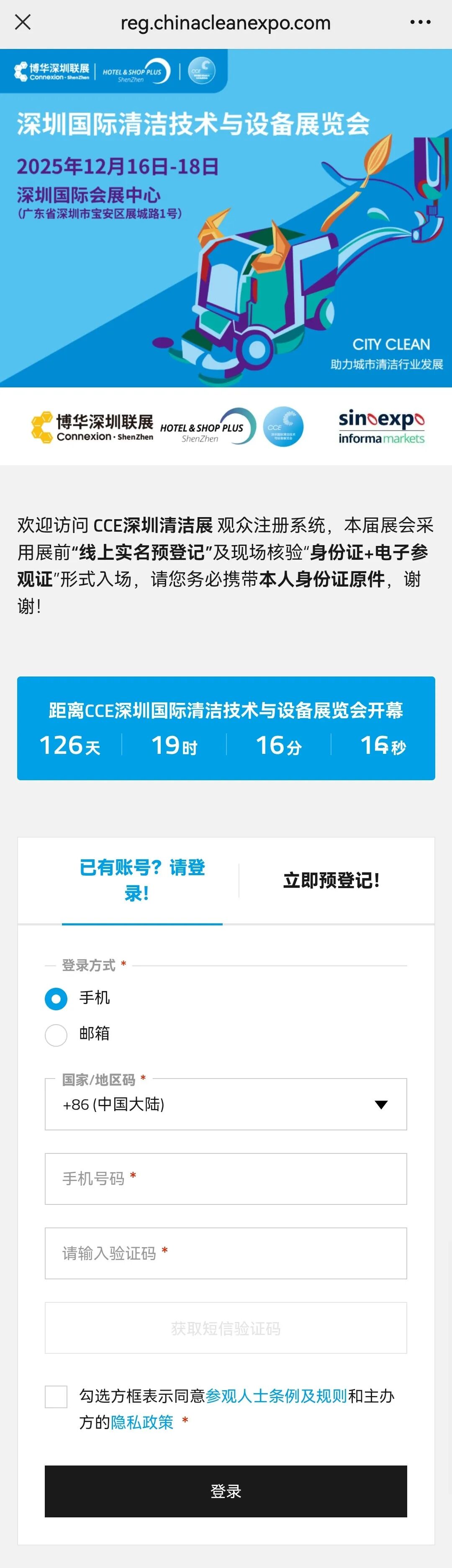This screenshot has width=452, height=1568.
Task: Switch to the 立即预登记 tab
Action: (x=331, y=879)
